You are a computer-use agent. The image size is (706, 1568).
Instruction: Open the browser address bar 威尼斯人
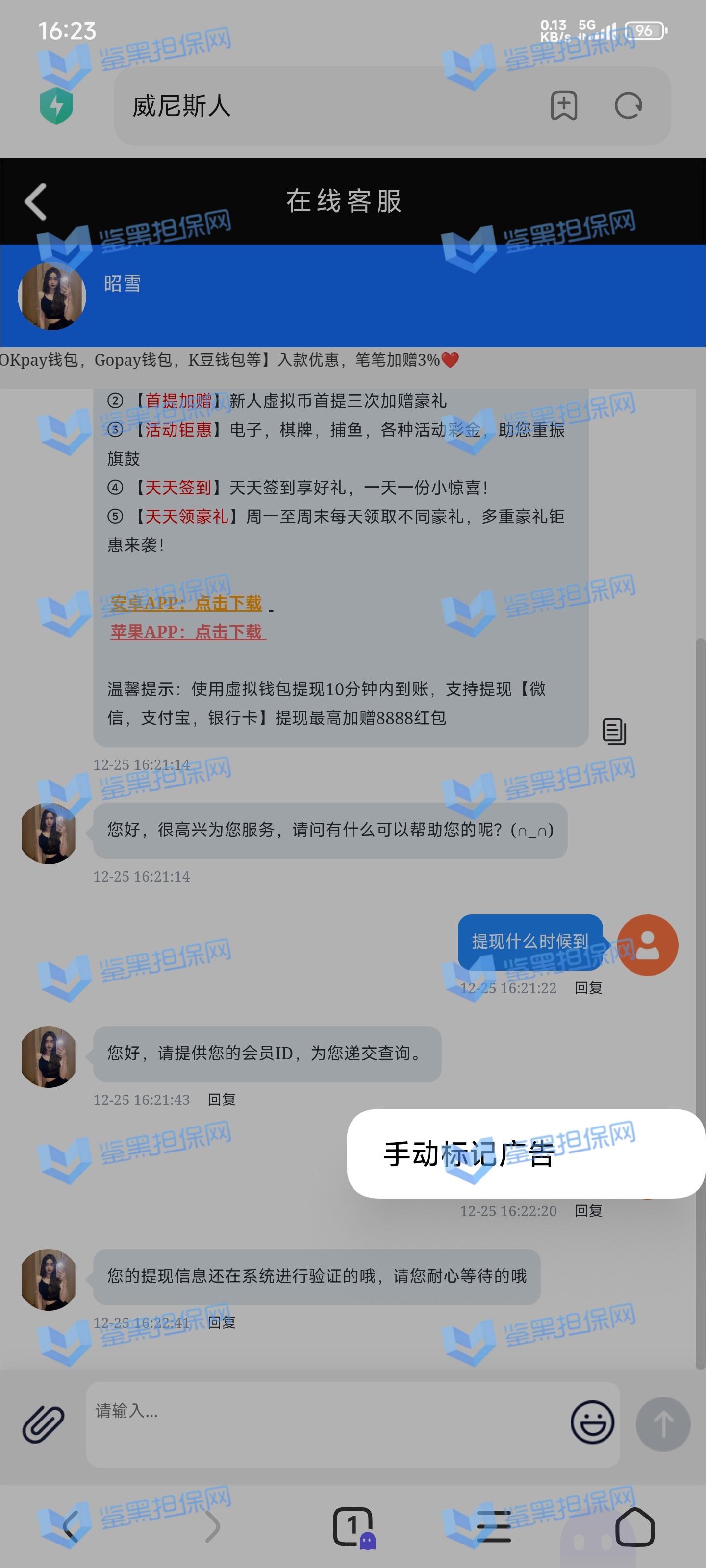click(x=329, y=106)
